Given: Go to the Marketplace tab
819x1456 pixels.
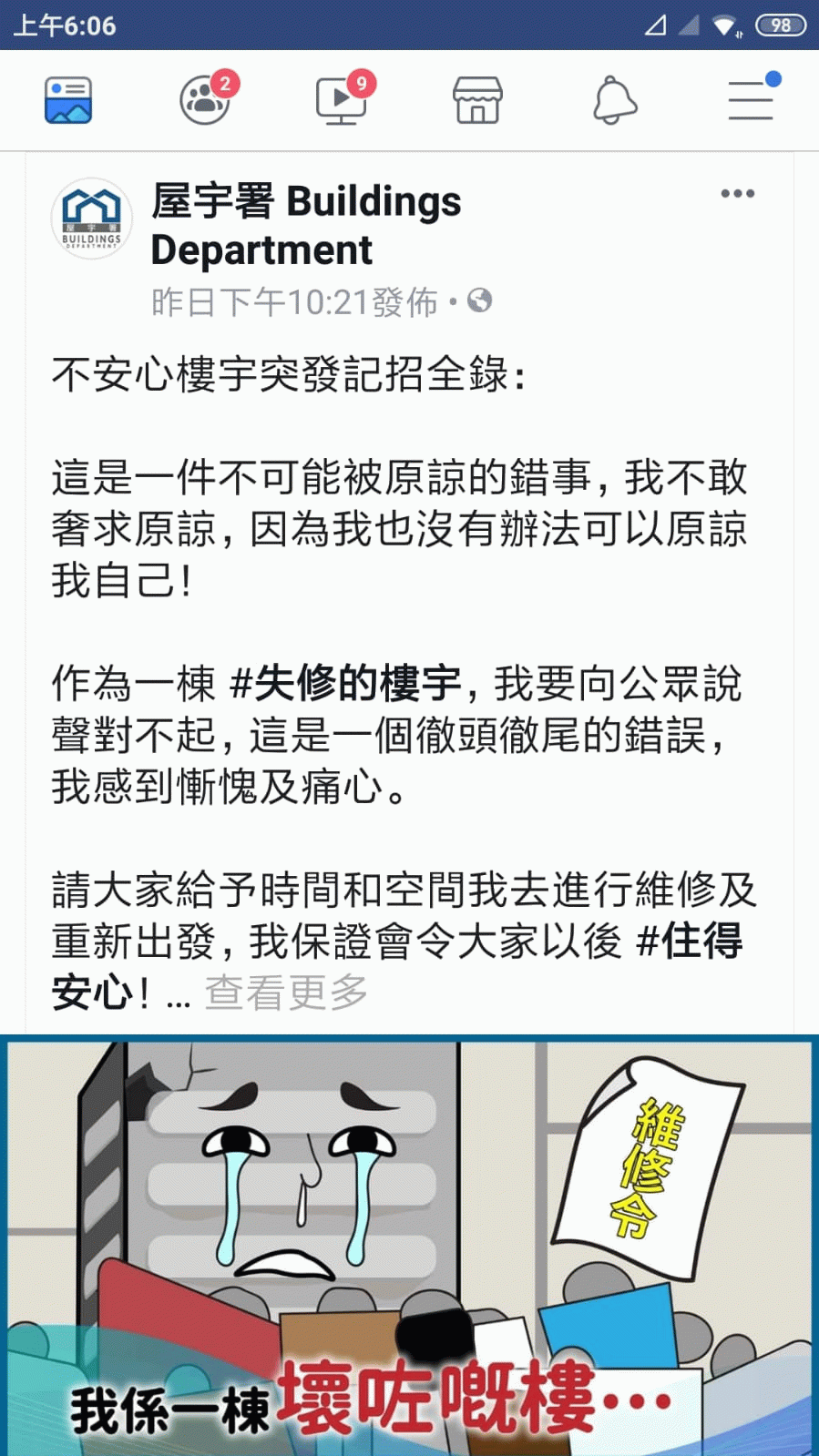Looking at the screenshot, I should (477, 100).
